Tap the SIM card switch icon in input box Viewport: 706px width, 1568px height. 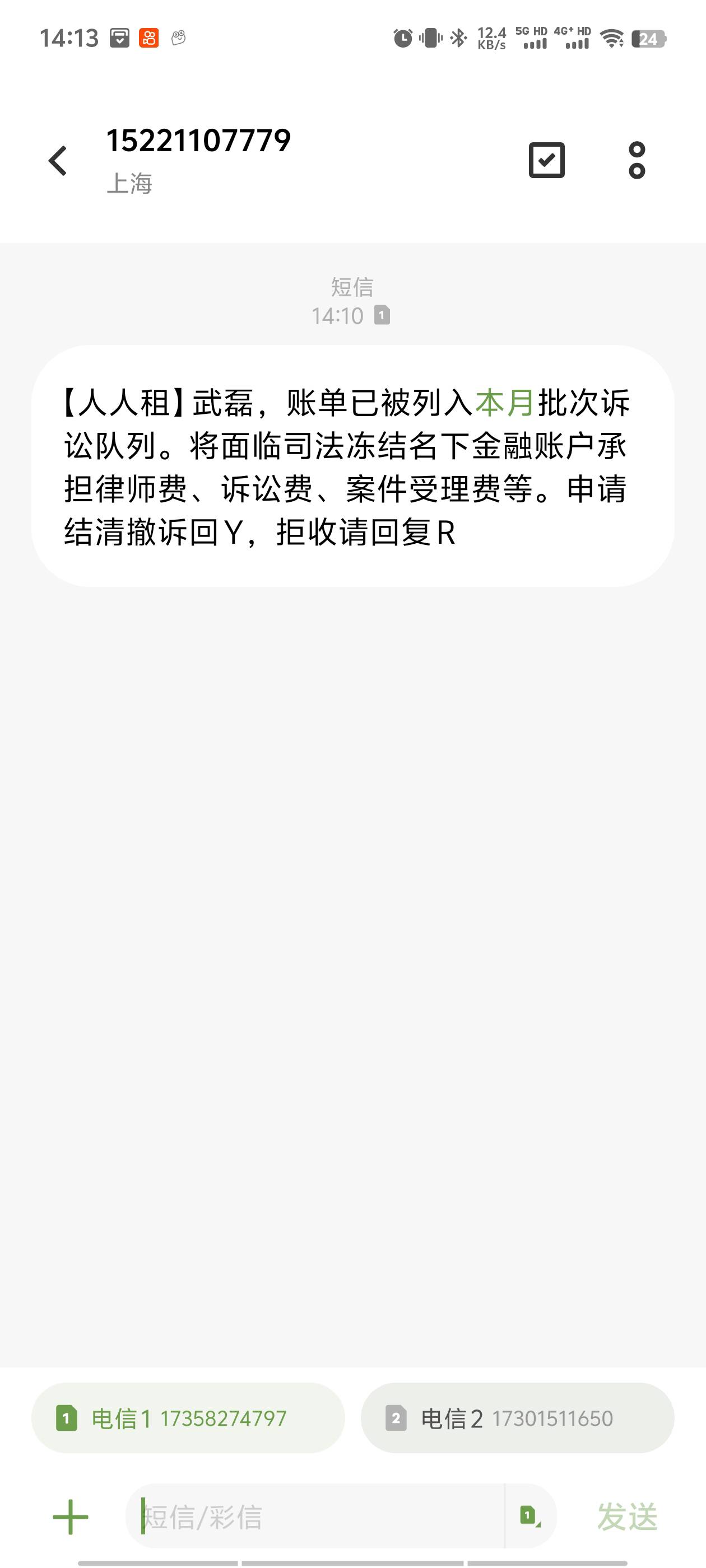(530, 1516)
